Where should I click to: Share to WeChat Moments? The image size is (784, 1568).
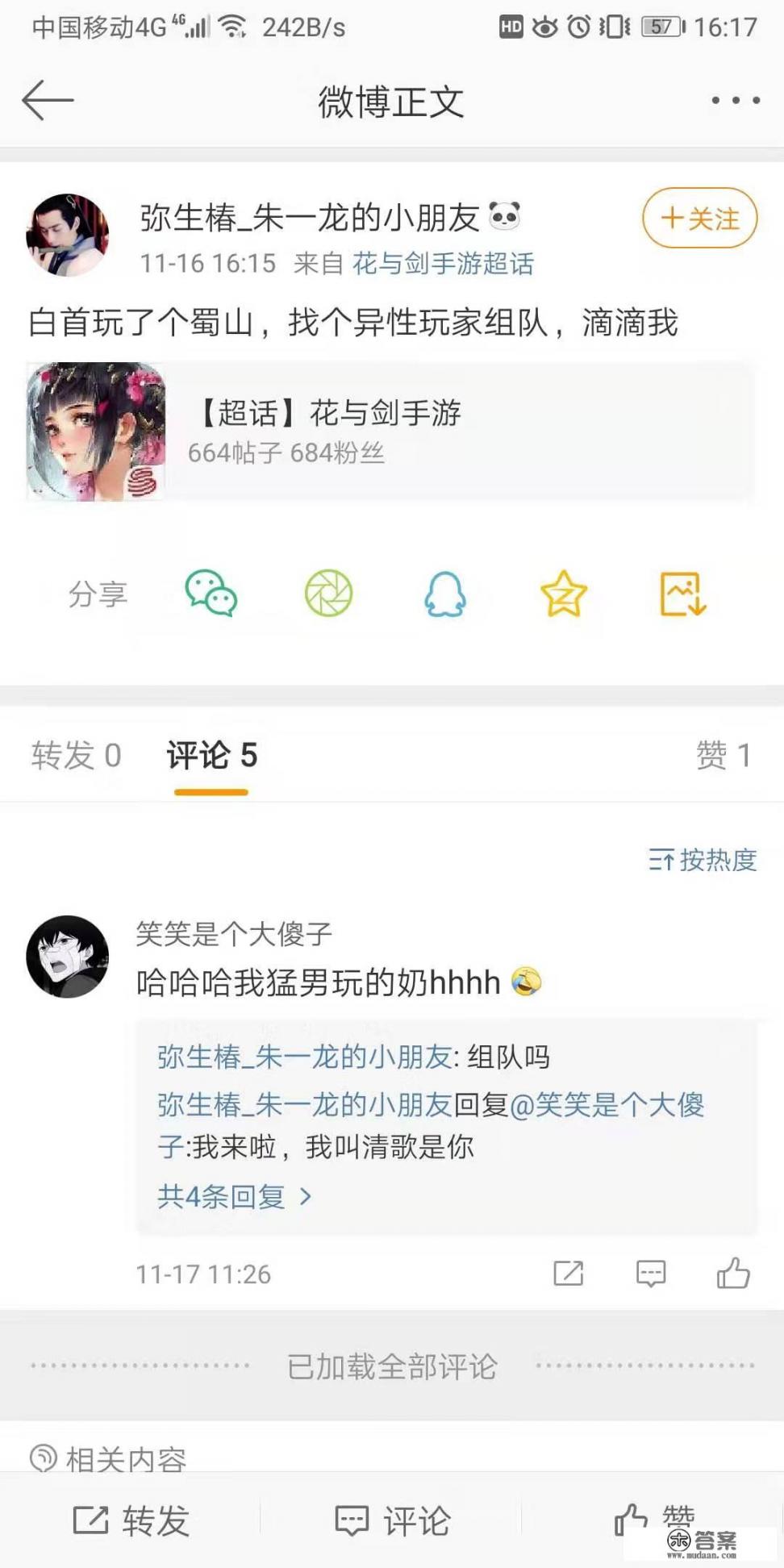tap(330, 594)
